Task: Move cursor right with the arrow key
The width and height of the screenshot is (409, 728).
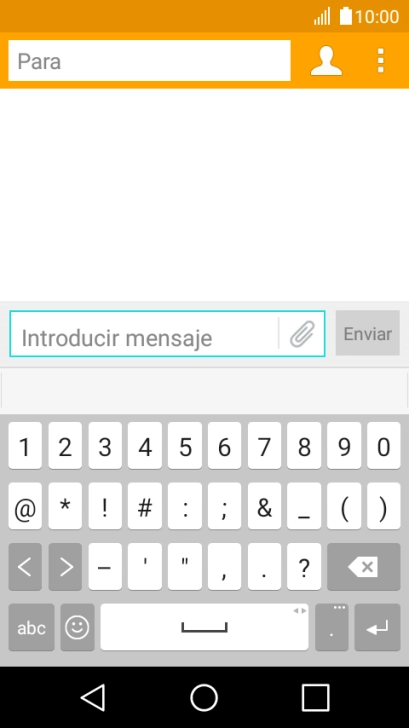Action: 65,567
